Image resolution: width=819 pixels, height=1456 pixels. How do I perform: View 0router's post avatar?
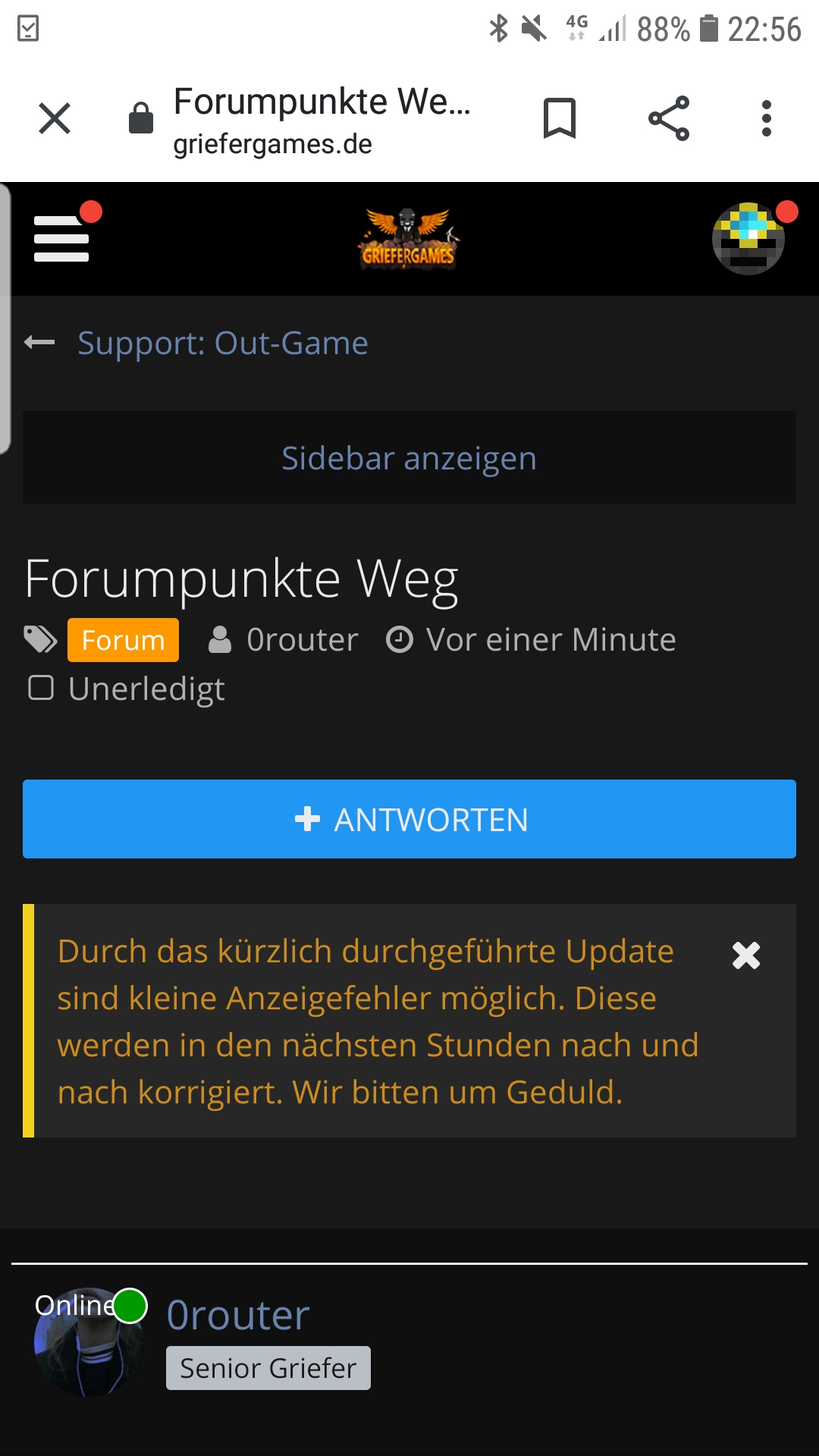[89, 1342]
